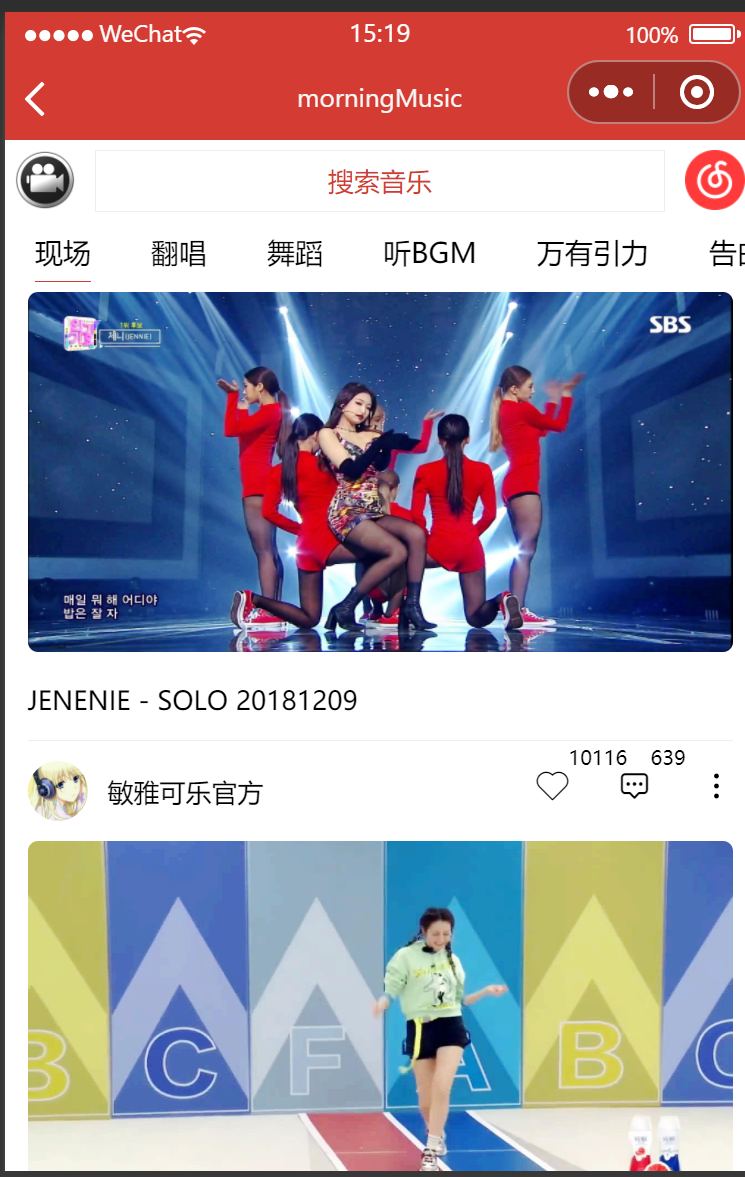Viewport: 745px width, 1177px height.
Task: Select the 现场 tab
Action: tap(63, 254)
